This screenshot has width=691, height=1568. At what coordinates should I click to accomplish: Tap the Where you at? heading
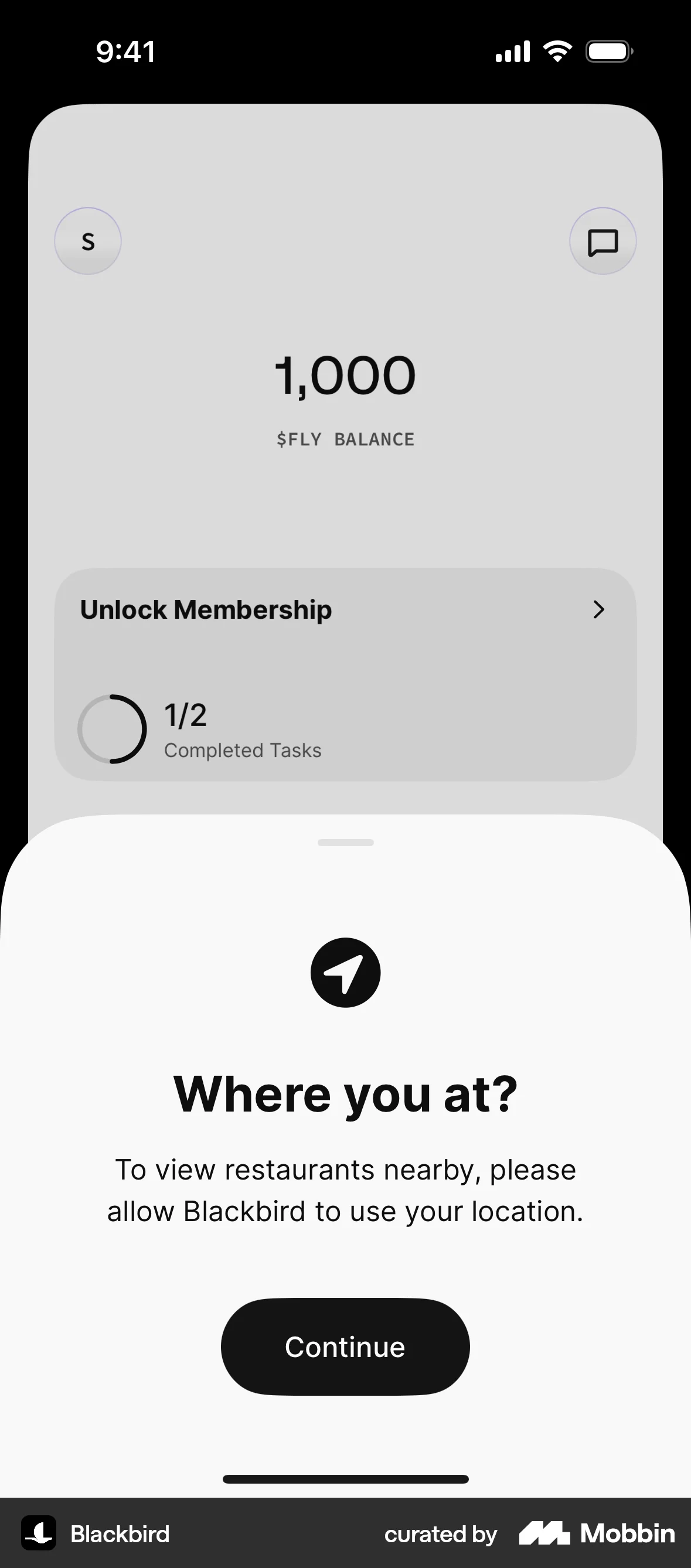pos(345,1093)
